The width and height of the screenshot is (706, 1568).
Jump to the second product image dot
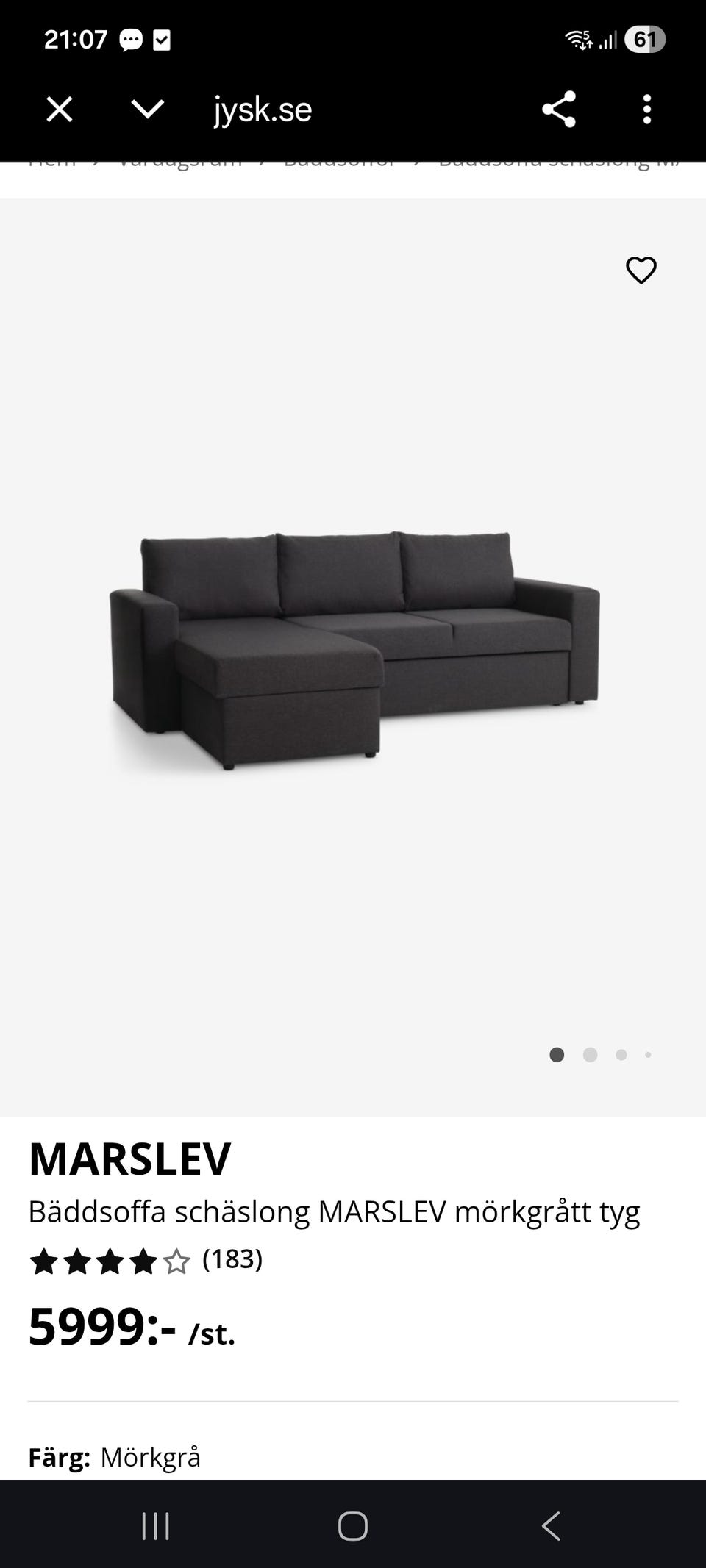(590, 1055)
